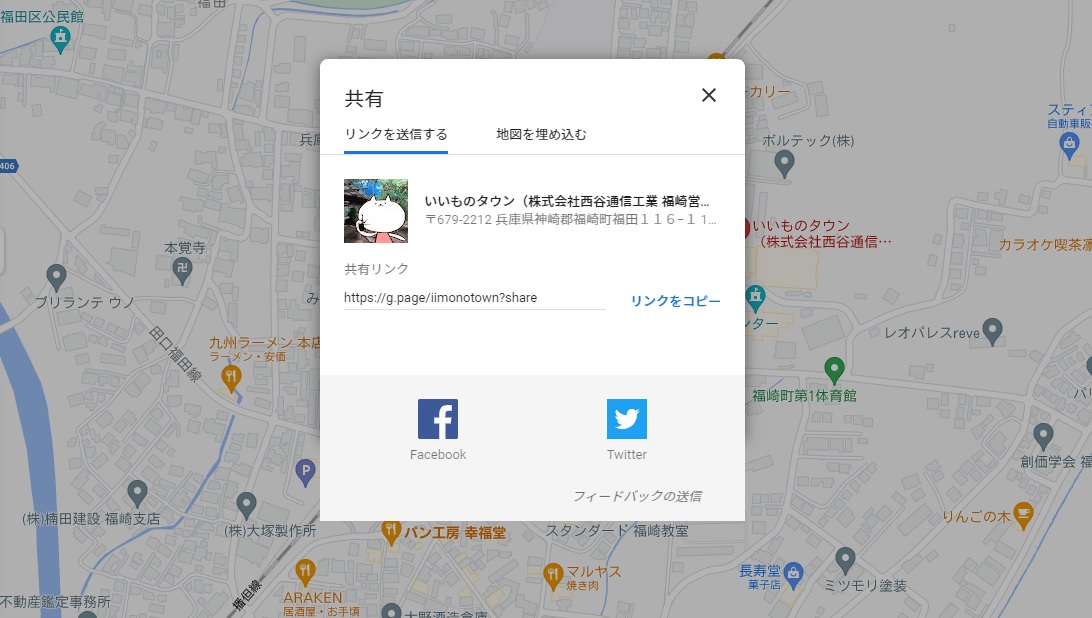The image size is (1092, 618).
Task: Tap the share link URL field
Action: (474, 298)
